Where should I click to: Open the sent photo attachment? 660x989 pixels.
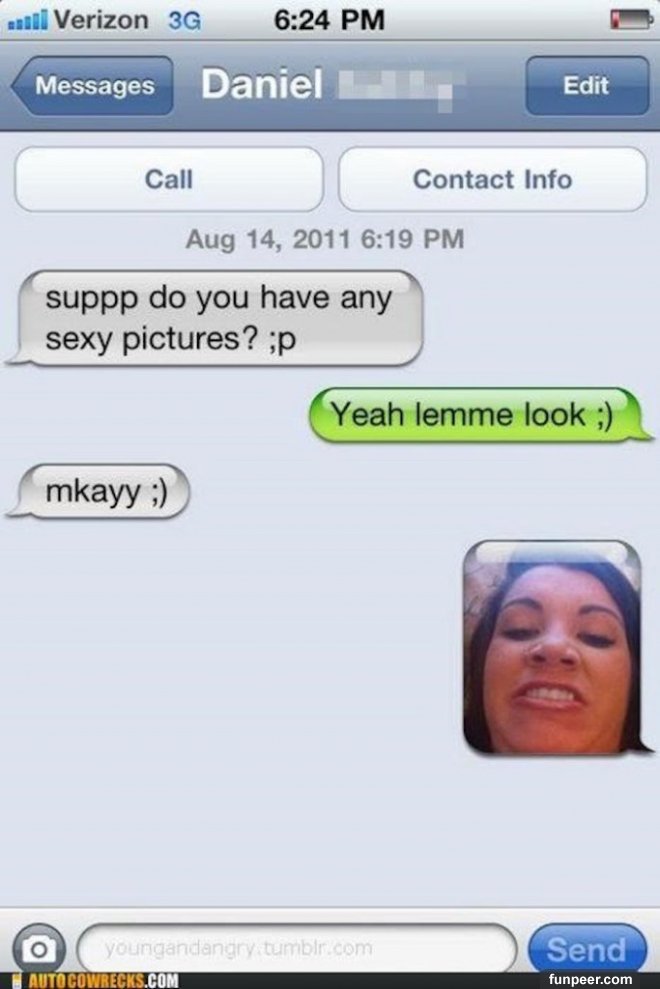tap(552, 647)
